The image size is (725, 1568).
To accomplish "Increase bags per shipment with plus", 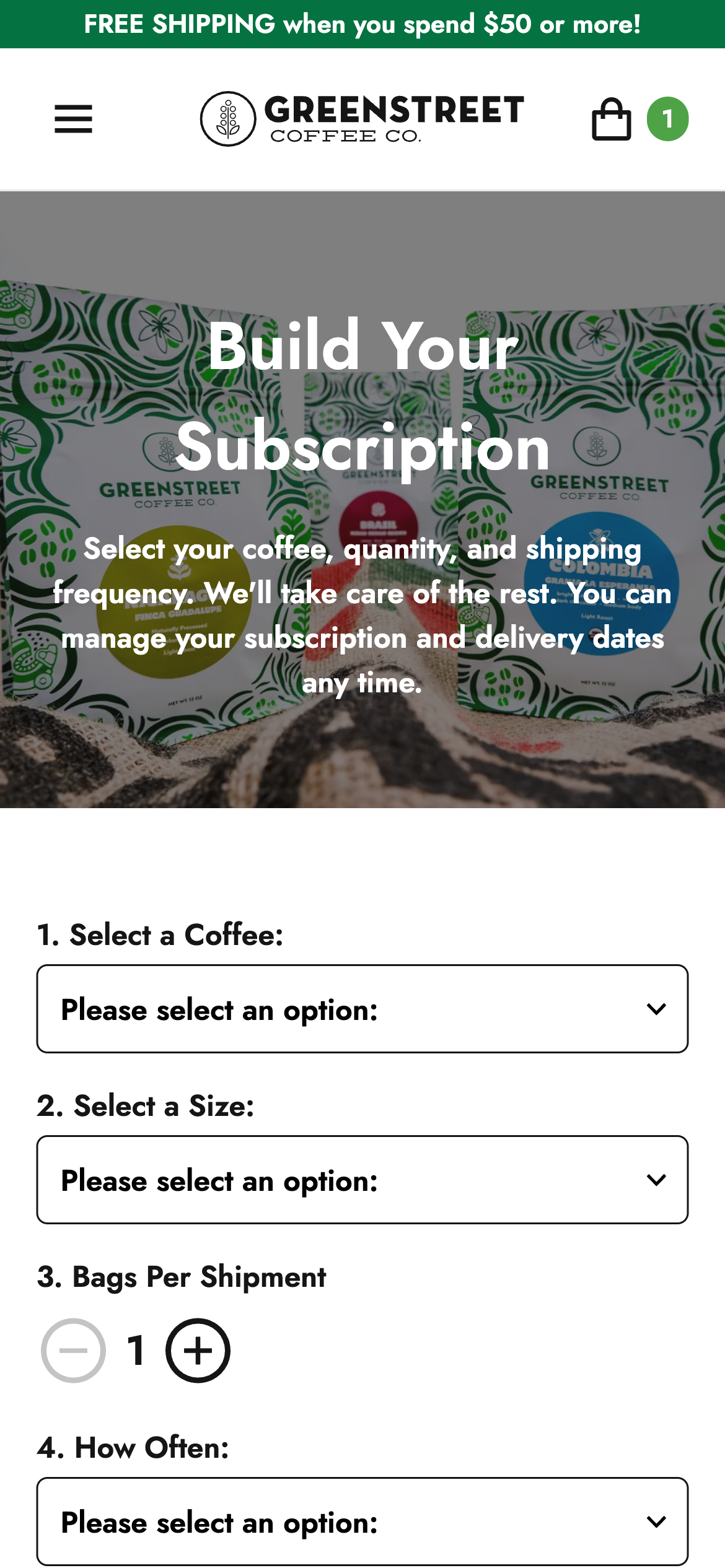I will 198,1351.
